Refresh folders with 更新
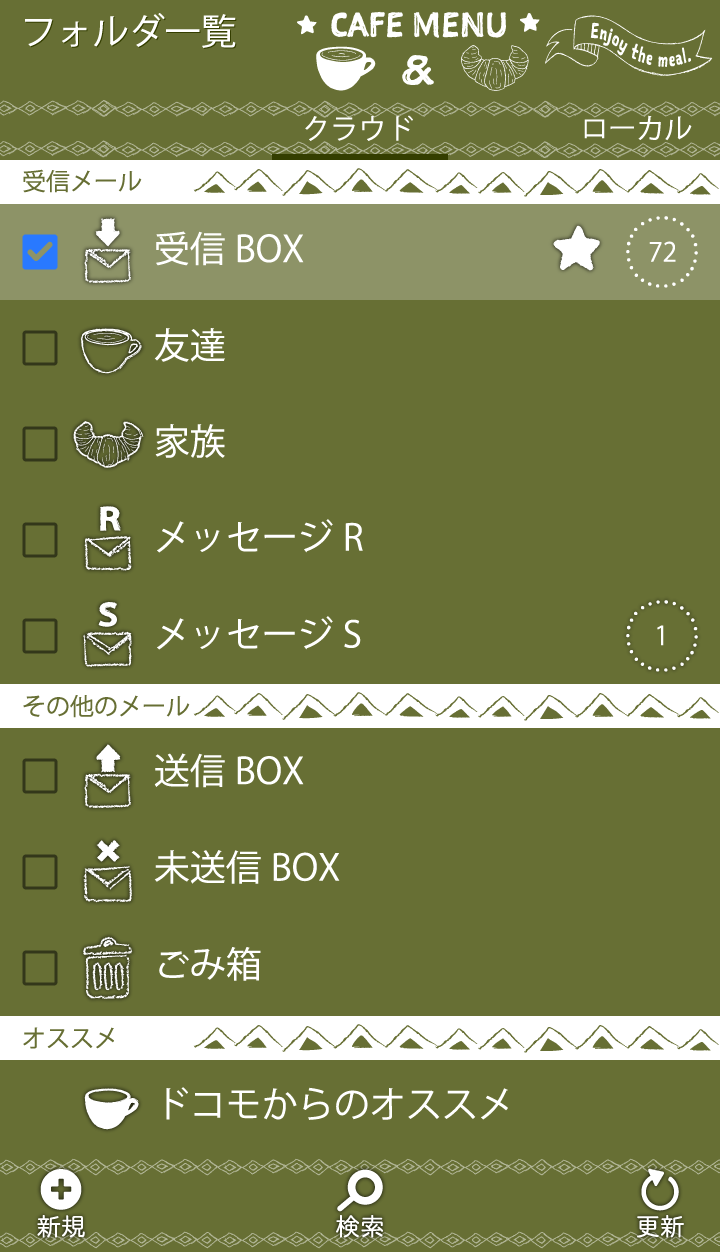Viewport: 720px width, 1252px height. coord(660,1204)
